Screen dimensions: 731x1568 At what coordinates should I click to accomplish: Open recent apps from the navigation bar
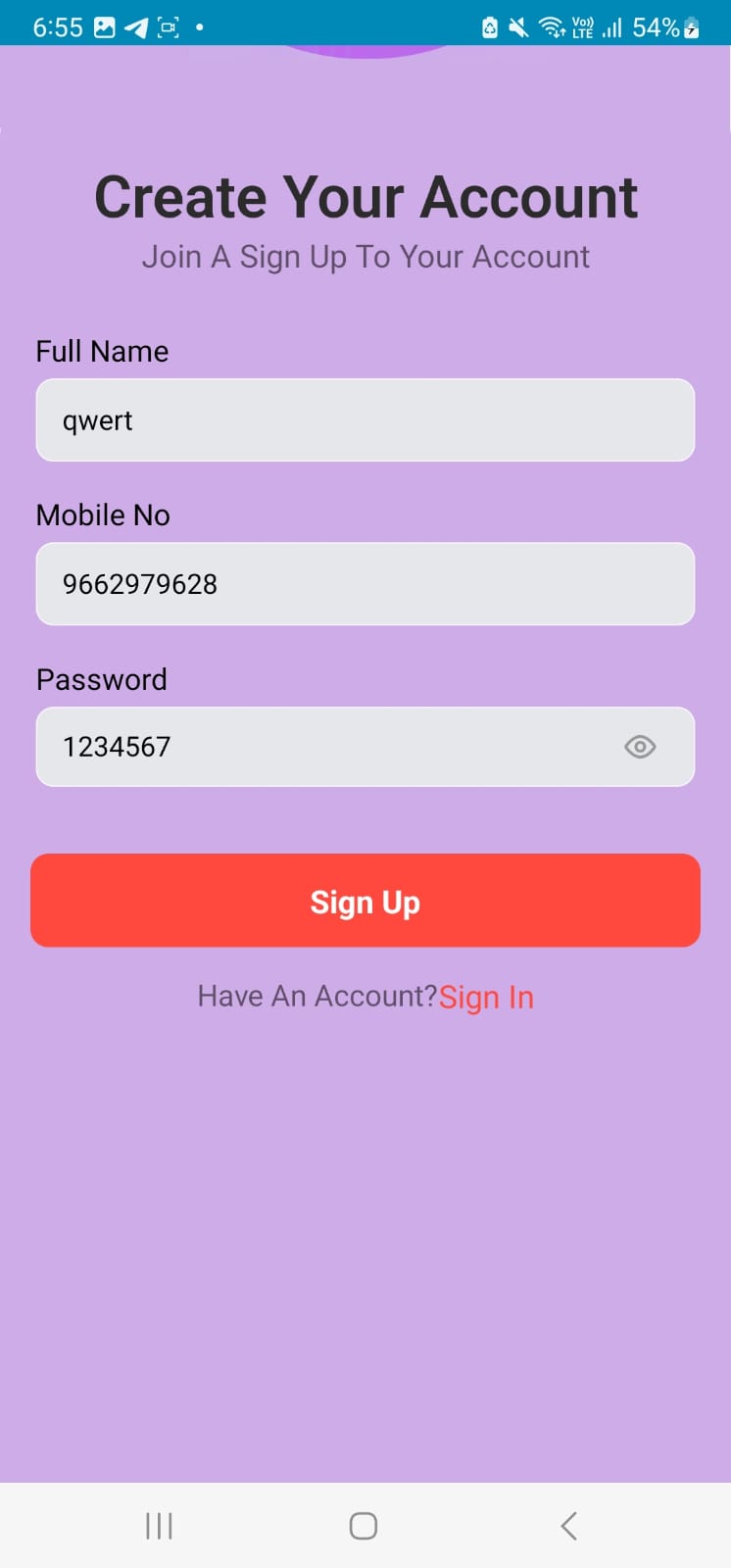pyautogui.click(x=159, y=1526)
